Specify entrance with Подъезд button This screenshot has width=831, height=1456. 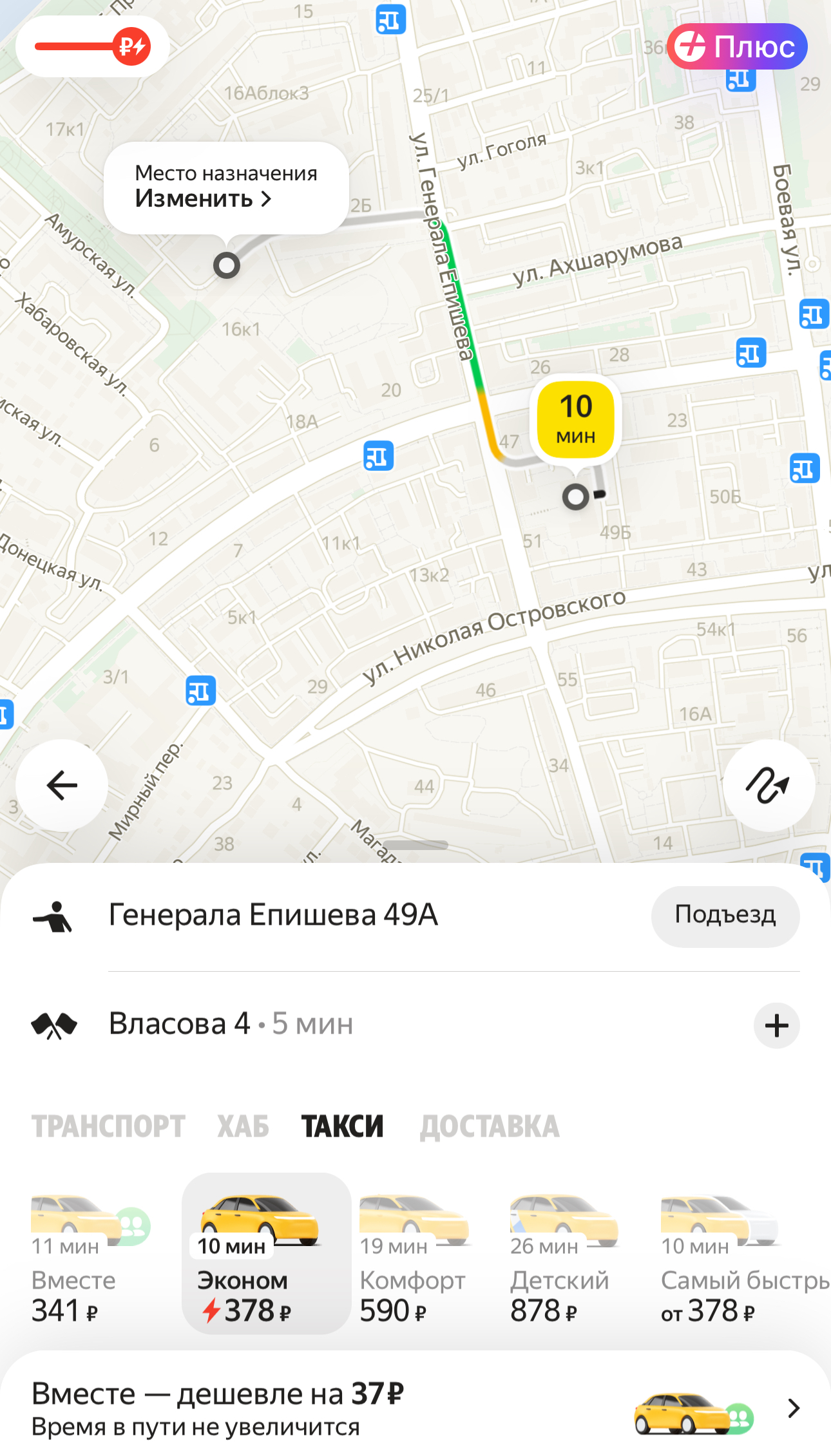[x=725, y=915]
